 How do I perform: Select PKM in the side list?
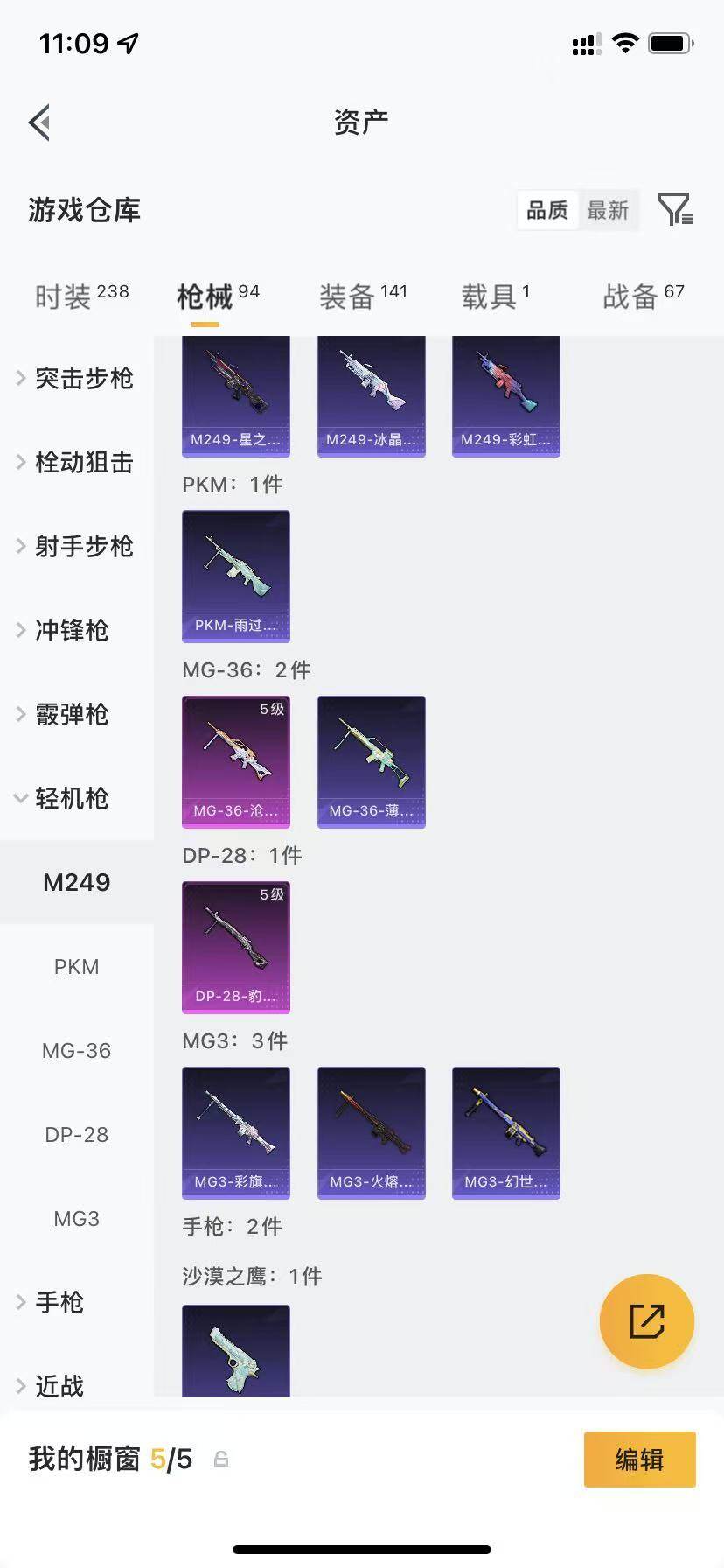[77, 966]
